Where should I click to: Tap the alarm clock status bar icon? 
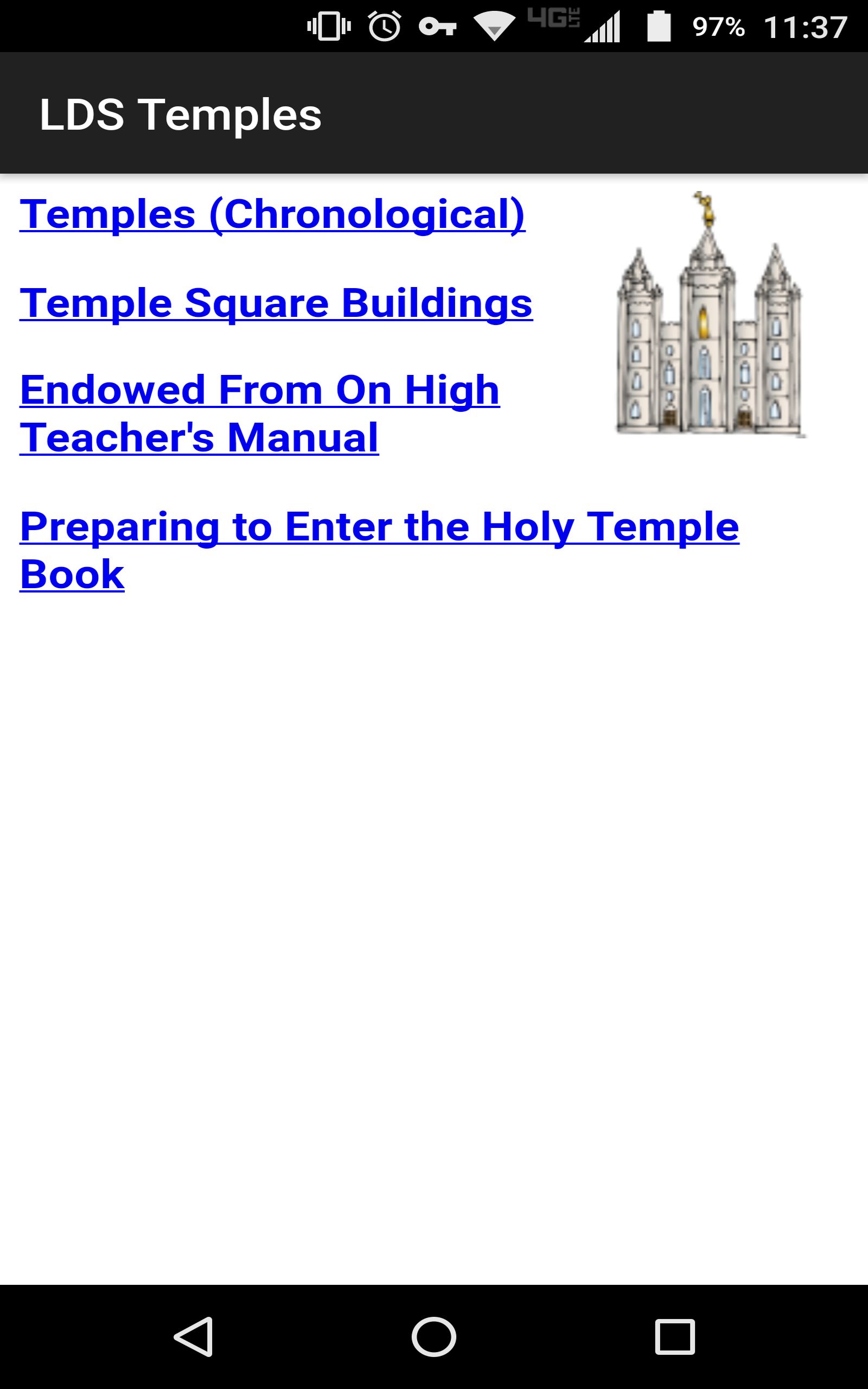[385, 26]
